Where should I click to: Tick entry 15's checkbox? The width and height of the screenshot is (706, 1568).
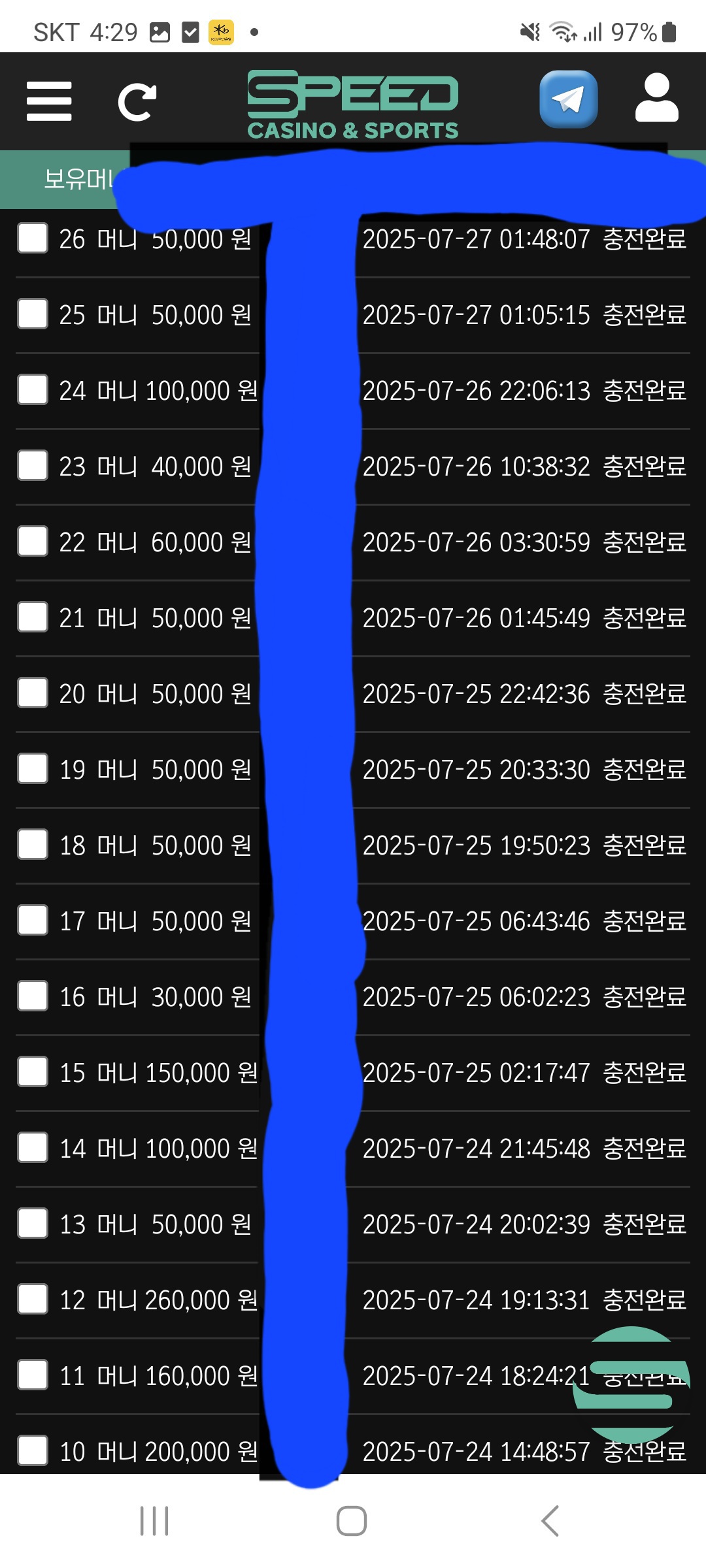pos(33,1071)
